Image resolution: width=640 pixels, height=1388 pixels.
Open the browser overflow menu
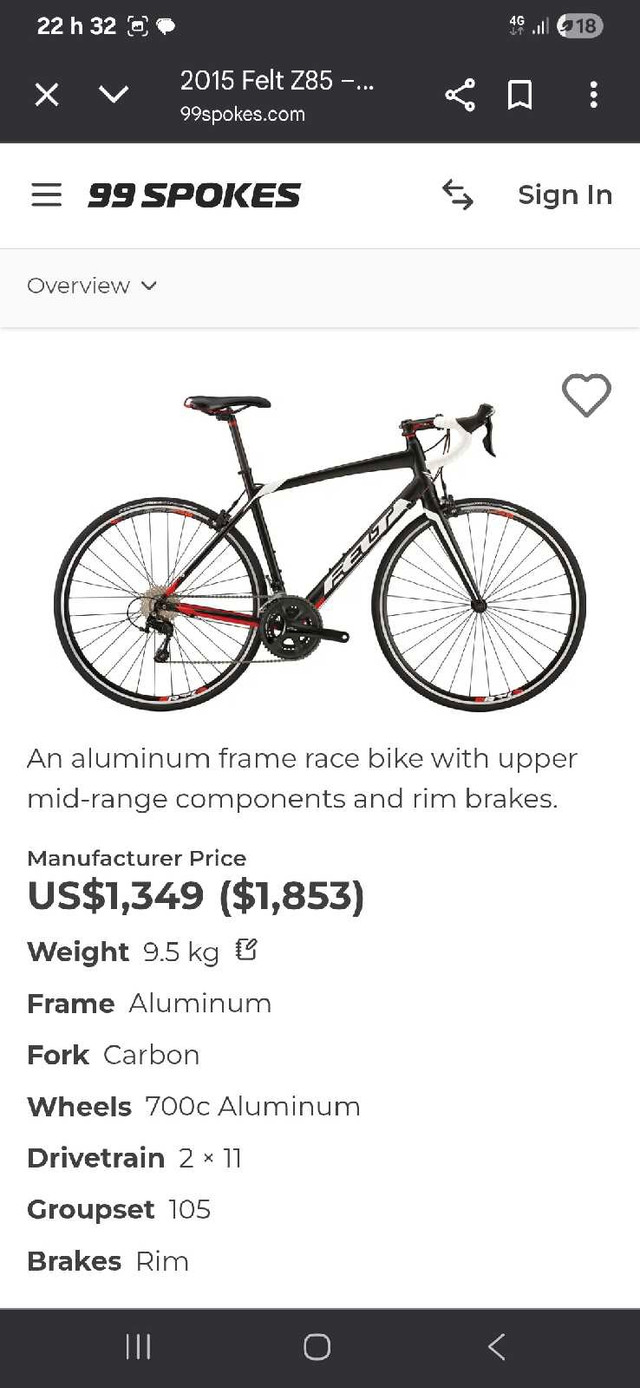(x=593, y=95)
